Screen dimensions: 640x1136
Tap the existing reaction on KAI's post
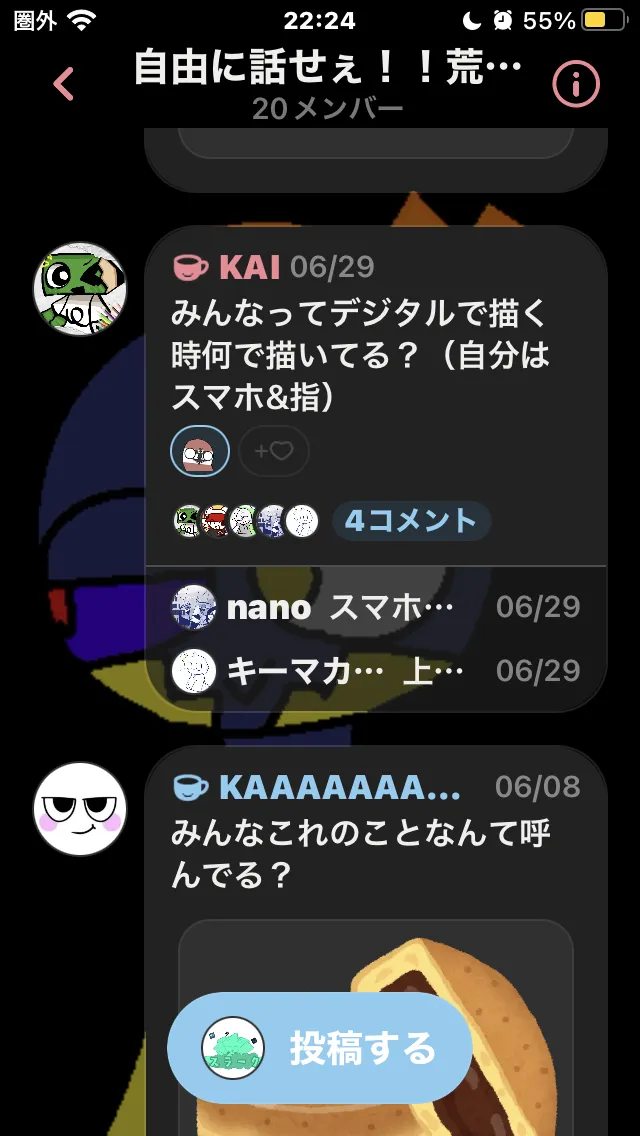[x=200, y=451]
